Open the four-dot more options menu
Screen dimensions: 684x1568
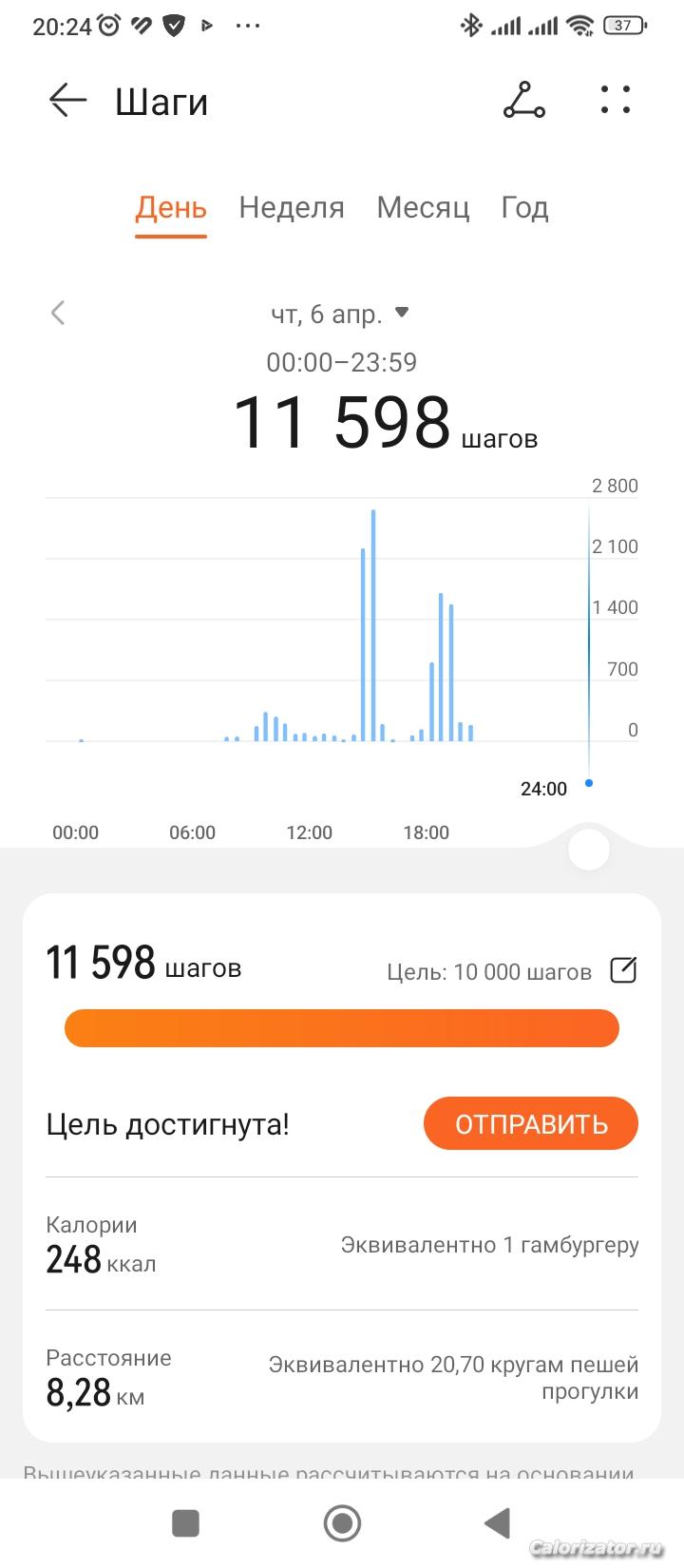pos(616,100)
